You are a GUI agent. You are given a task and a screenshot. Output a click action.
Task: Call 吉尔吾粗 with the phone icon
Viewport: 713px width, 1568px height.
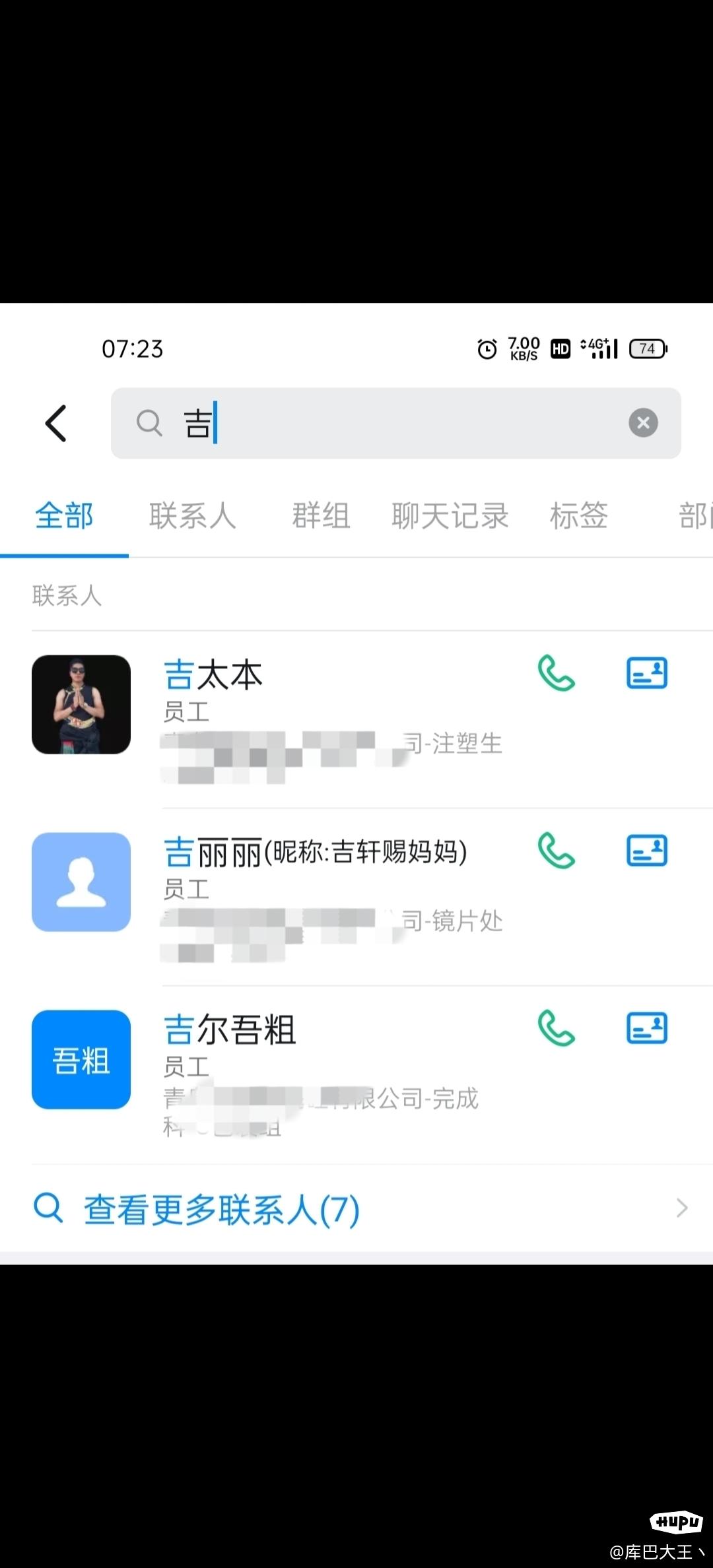(x=557, y=1028)
